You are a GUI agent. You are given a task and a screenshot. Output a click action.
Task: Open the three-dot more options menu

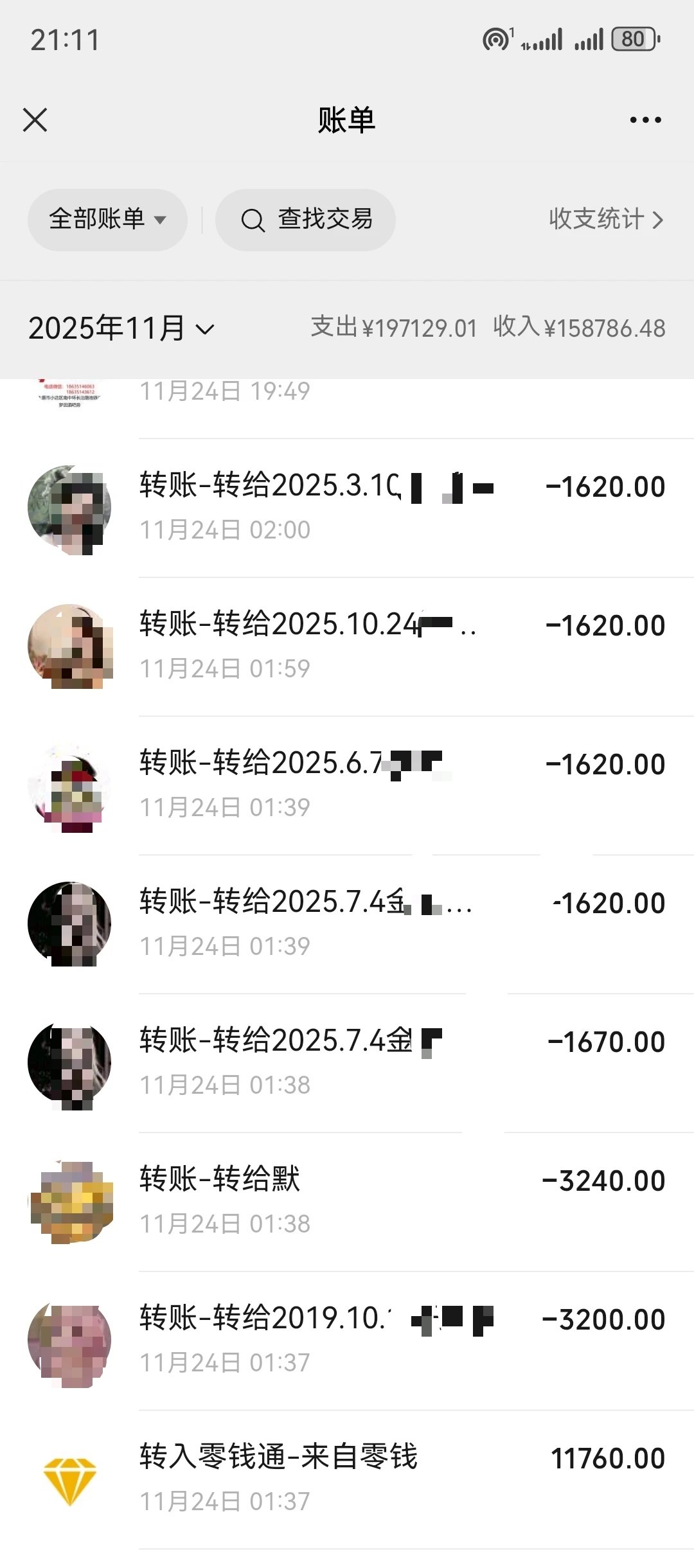[645, 120]
